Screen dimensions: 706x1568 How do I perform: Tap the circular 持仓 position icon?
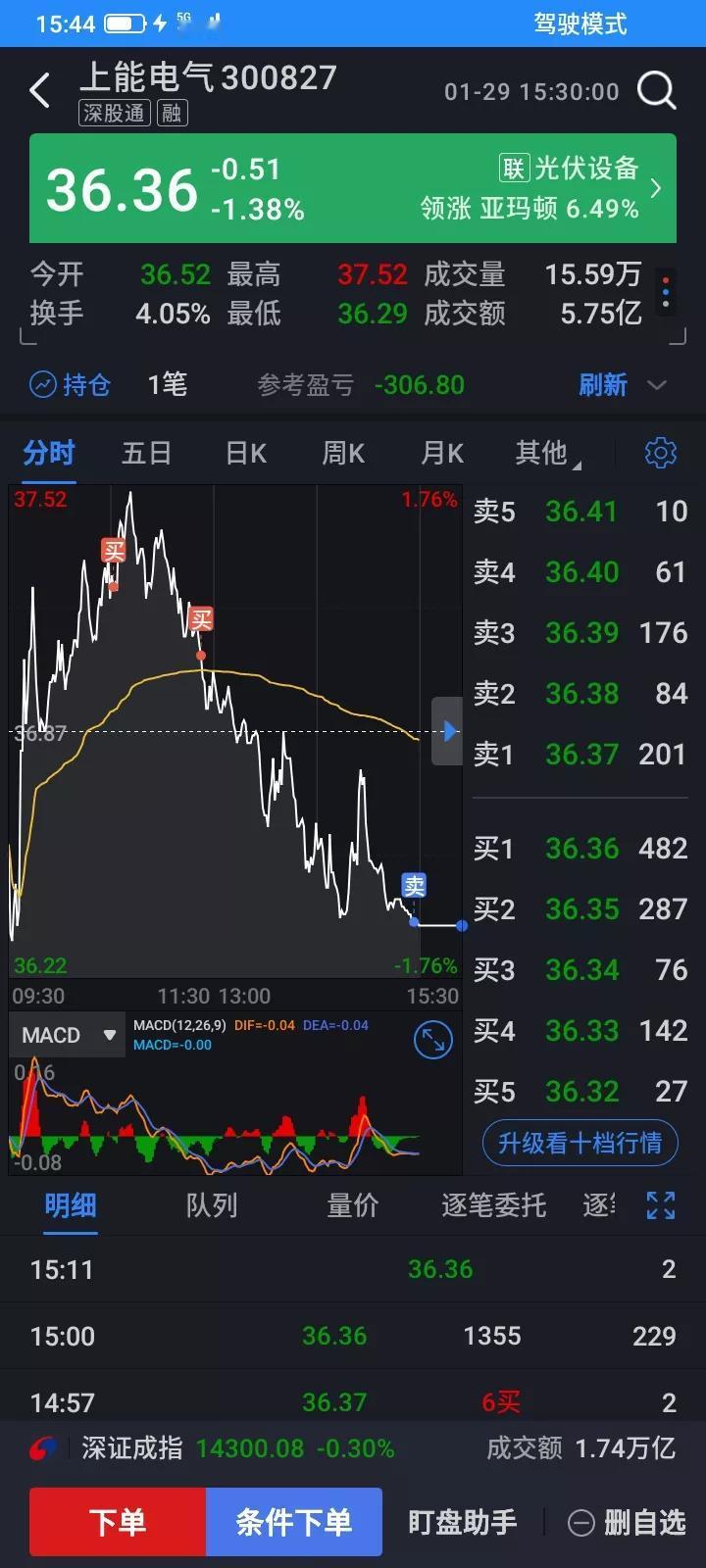[x=41, y=384]
